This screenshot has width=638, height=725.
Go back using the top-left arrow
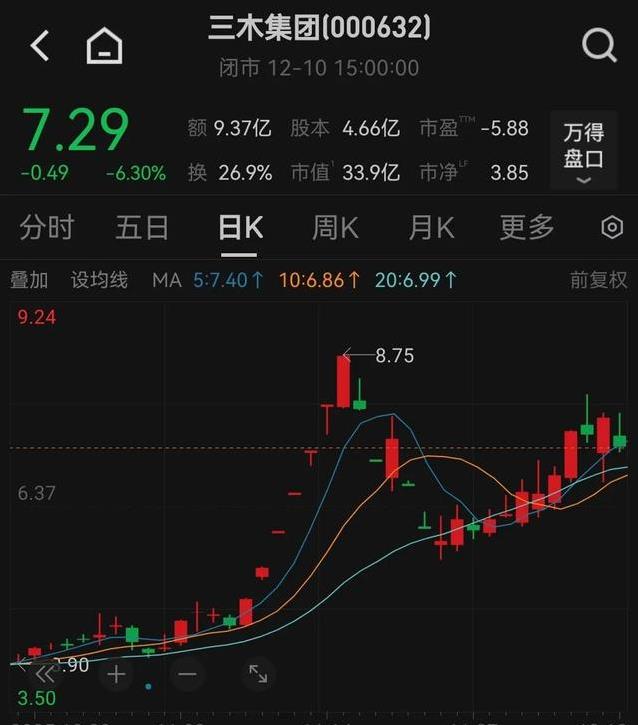coord(40,46)
